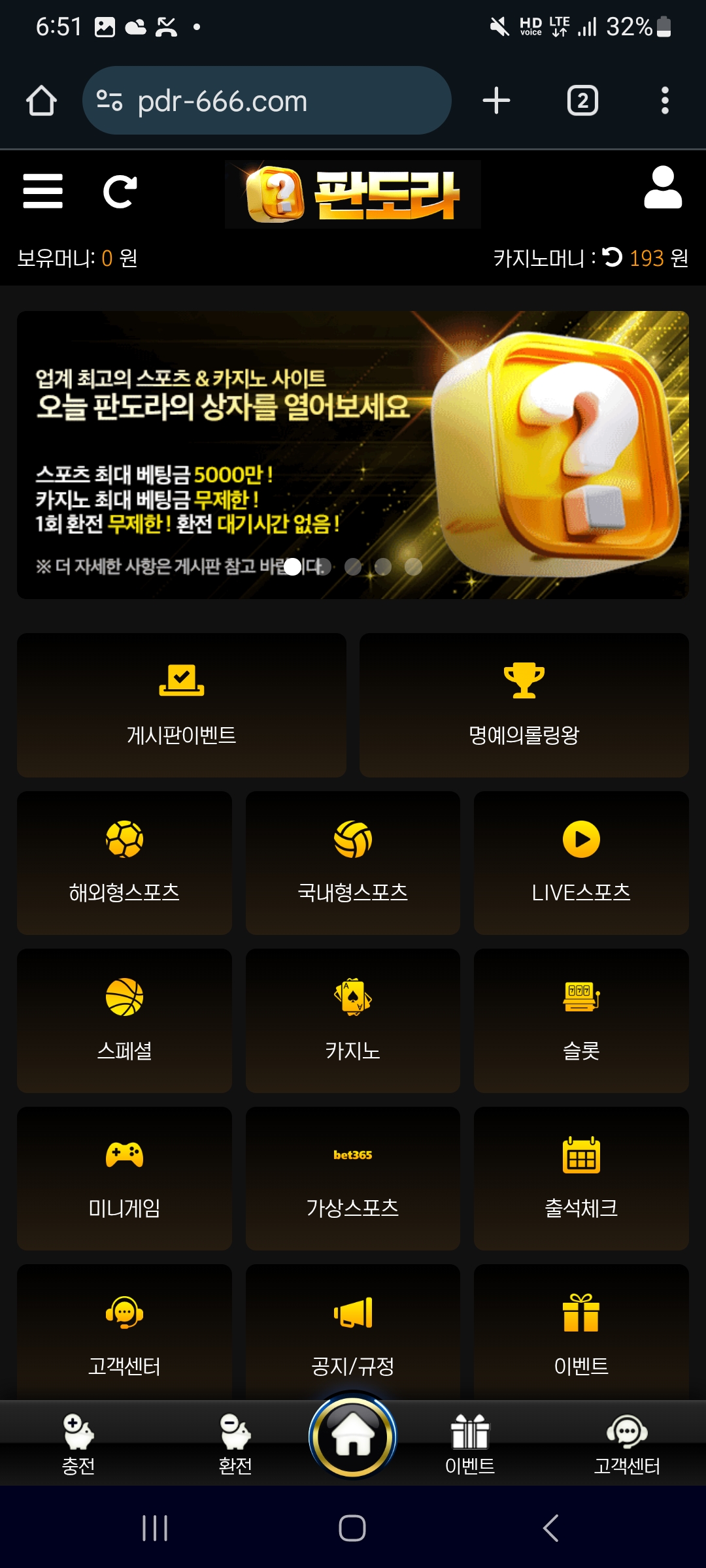Refresh the 카지노머니 balance
Viewport: 706px width, 1568px height.
pyautogui.click(x=613, y=257)
